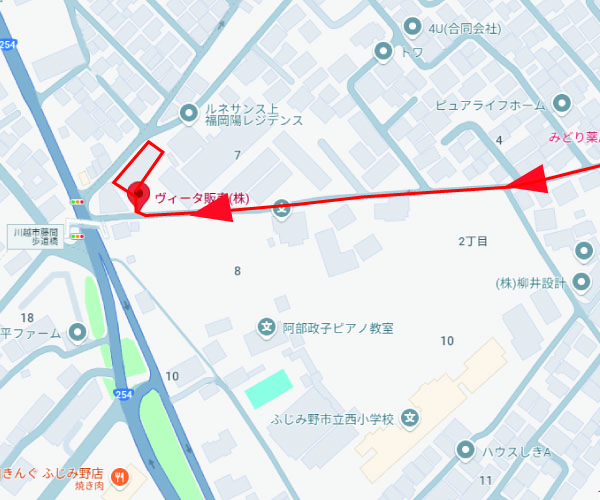Viewport: 600px width, 500px height.
Task: Open 阿部政子ピアノ教室 school marker
Action: click(266, 327)
